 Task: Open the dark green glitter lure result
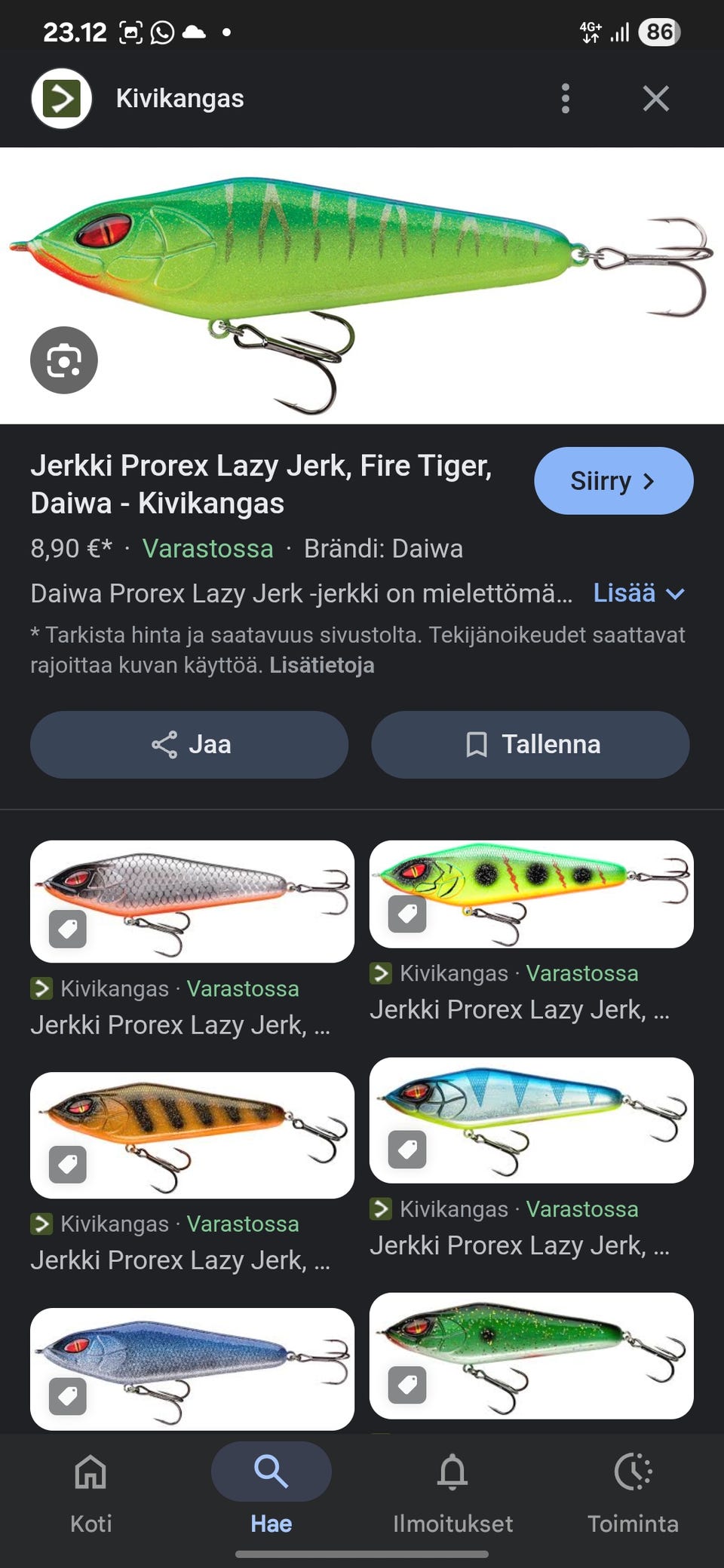tap(531, 1355)
